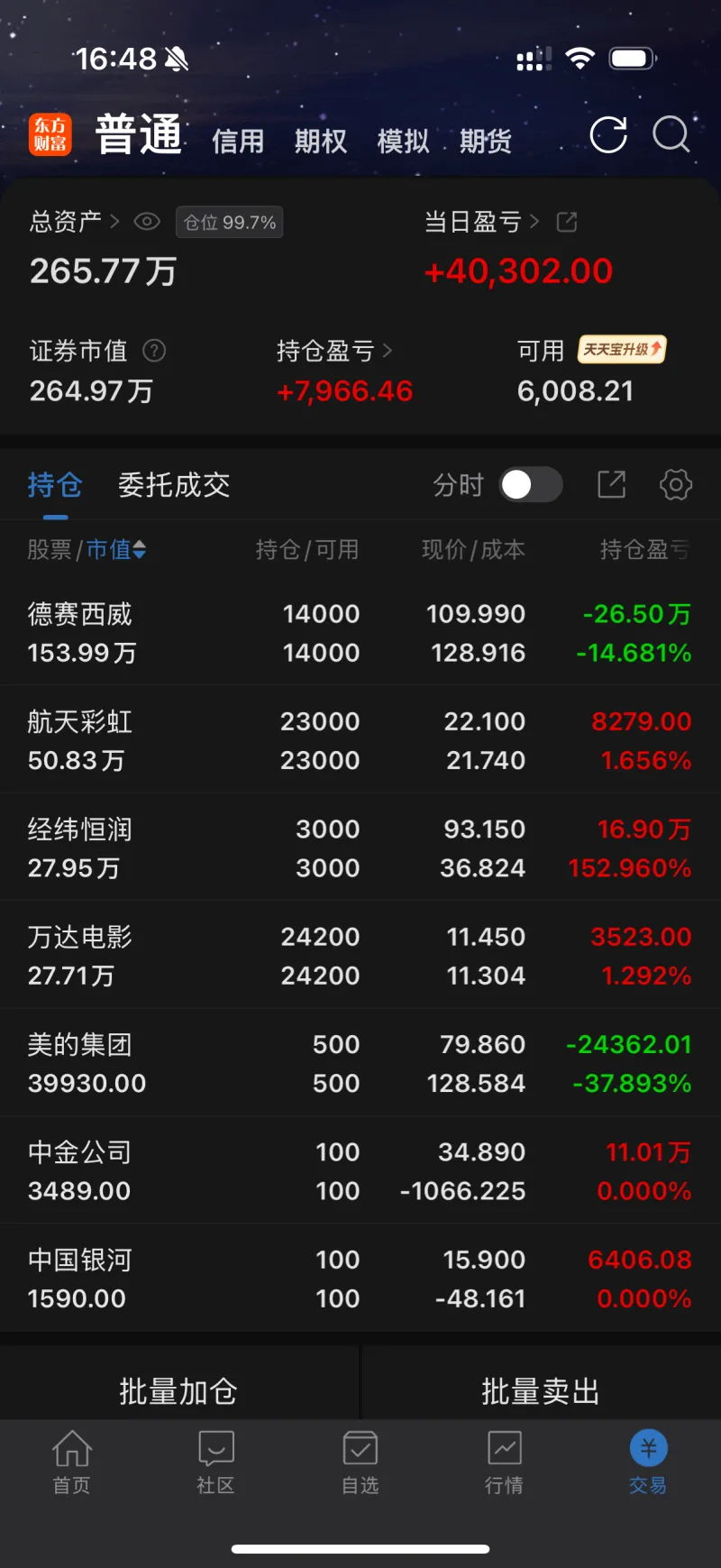The width and height of the screenshot is (721, 1568).
Task: Switch to the 信用 account tab
Action: point(238,142)
